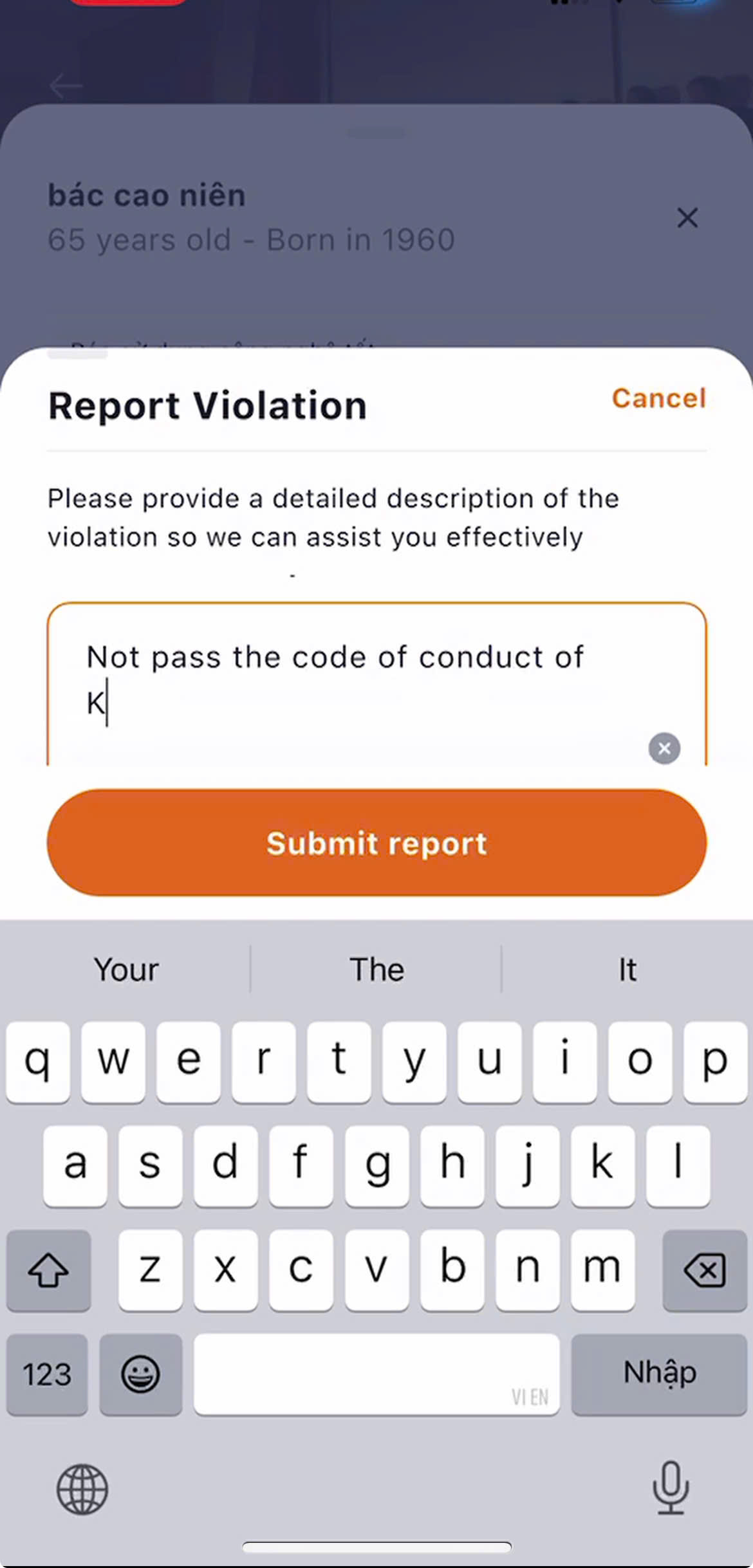Delete last character with the backspace key
753x1568 pixels.
tap(704, 1269)
